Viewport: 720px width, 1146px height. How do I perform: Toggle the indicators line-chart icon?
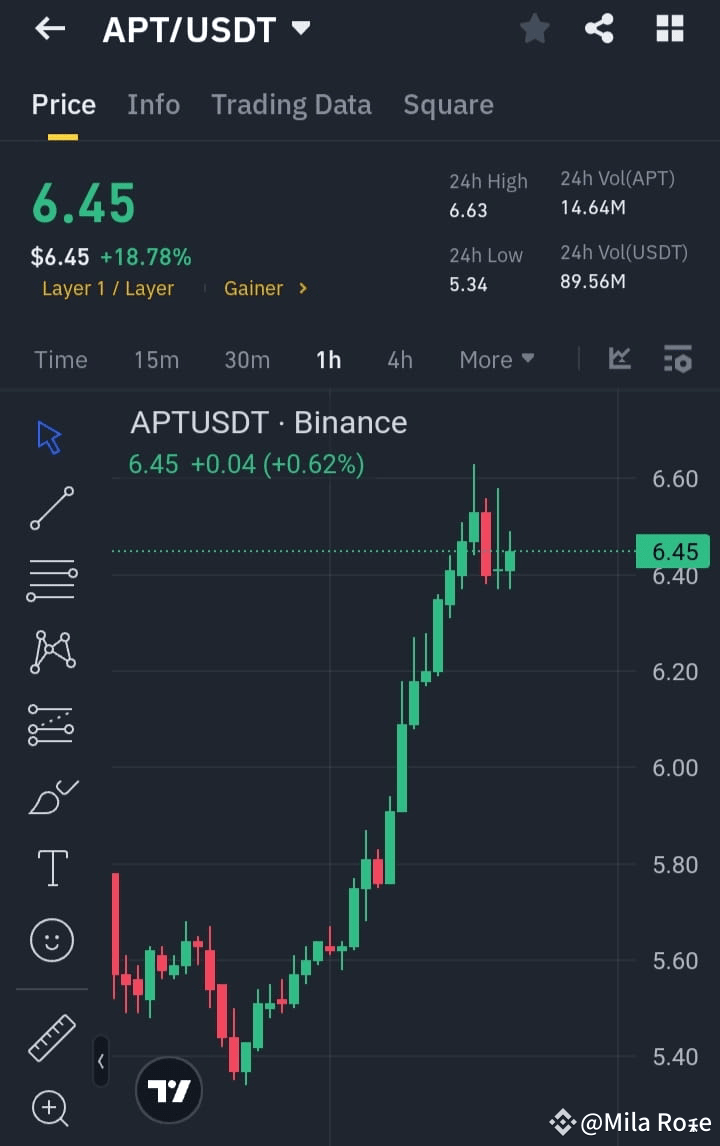tap(619, 358)
